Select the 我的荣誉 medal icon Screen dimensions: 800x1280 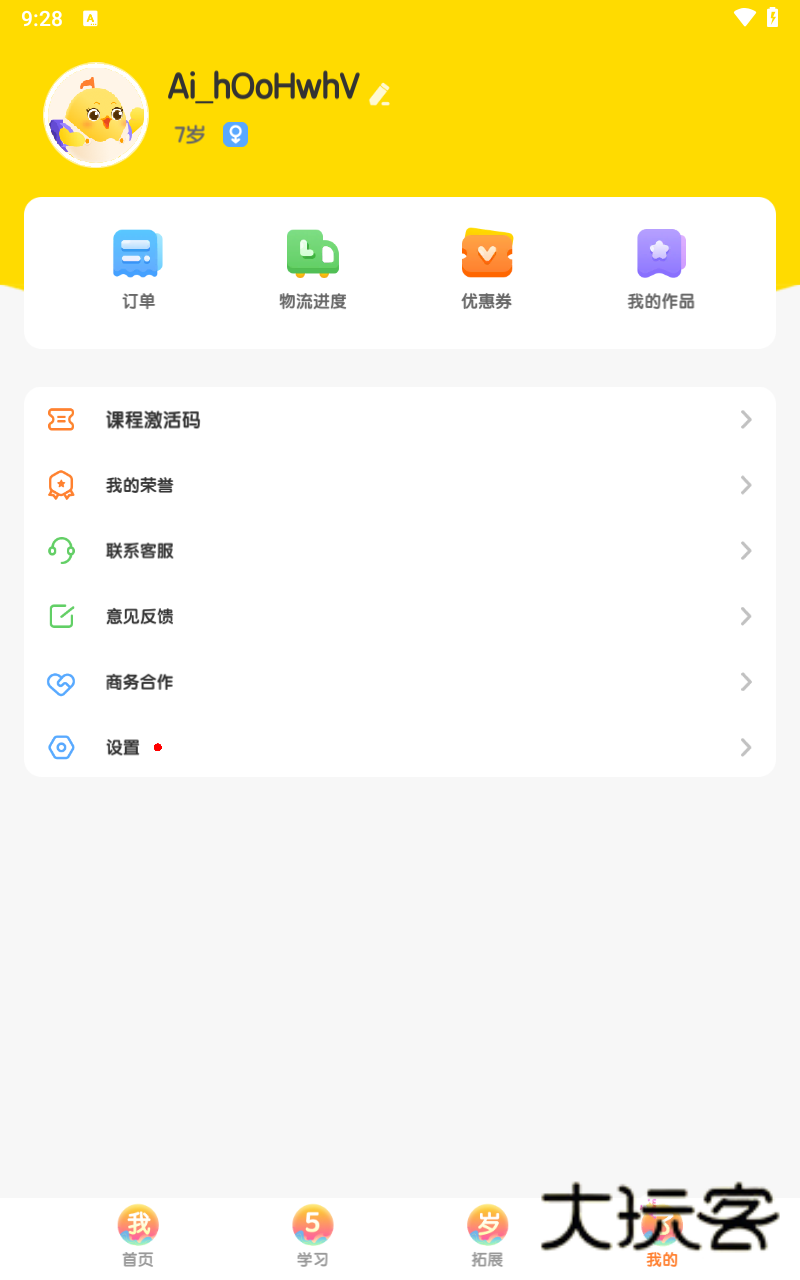point(61,485)
